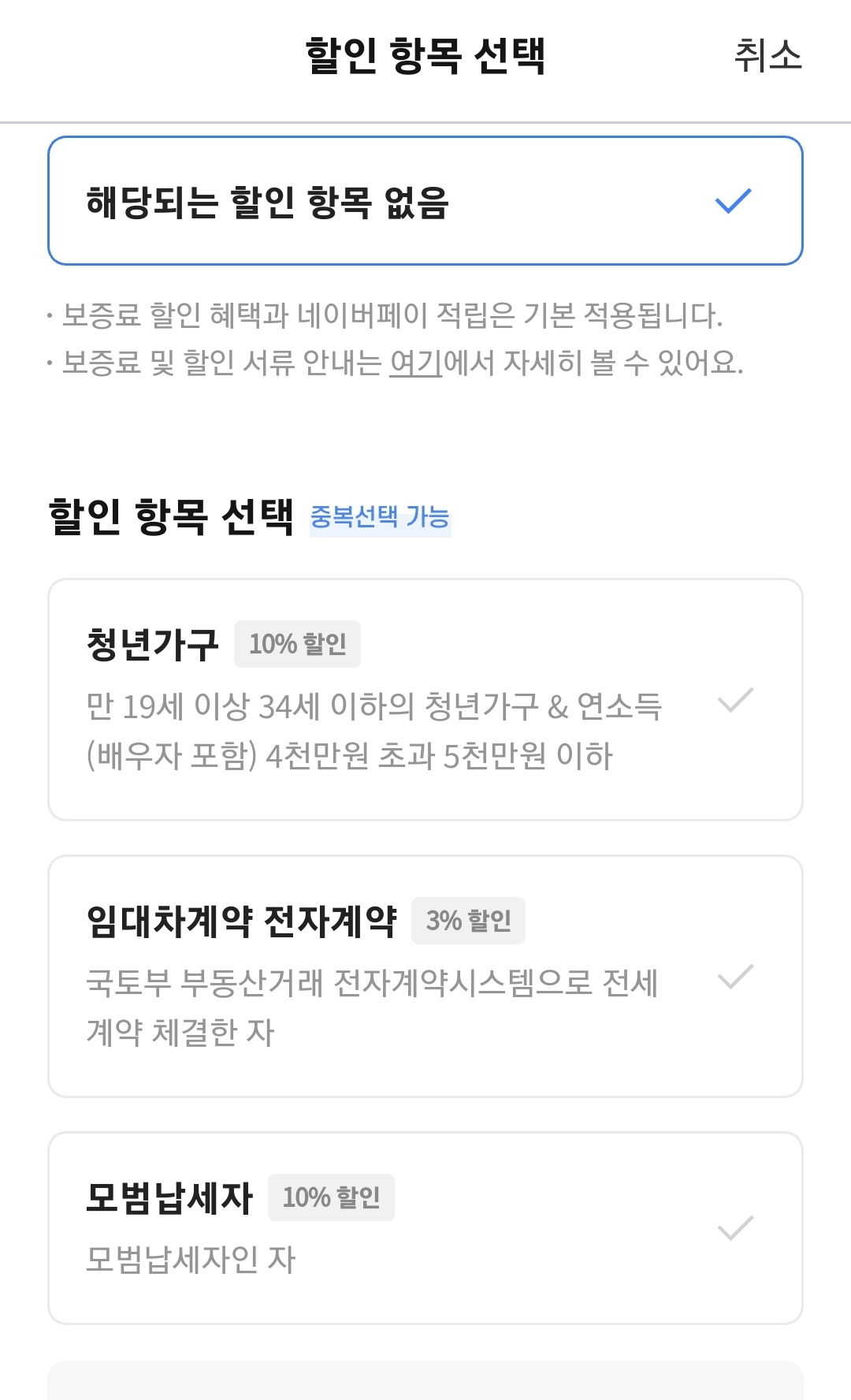Click the blue checkmark on 해당되는 할인 항목 없음
This screenshot has width=851, height=1400.
pyautogui.click(x=734, y=203)
